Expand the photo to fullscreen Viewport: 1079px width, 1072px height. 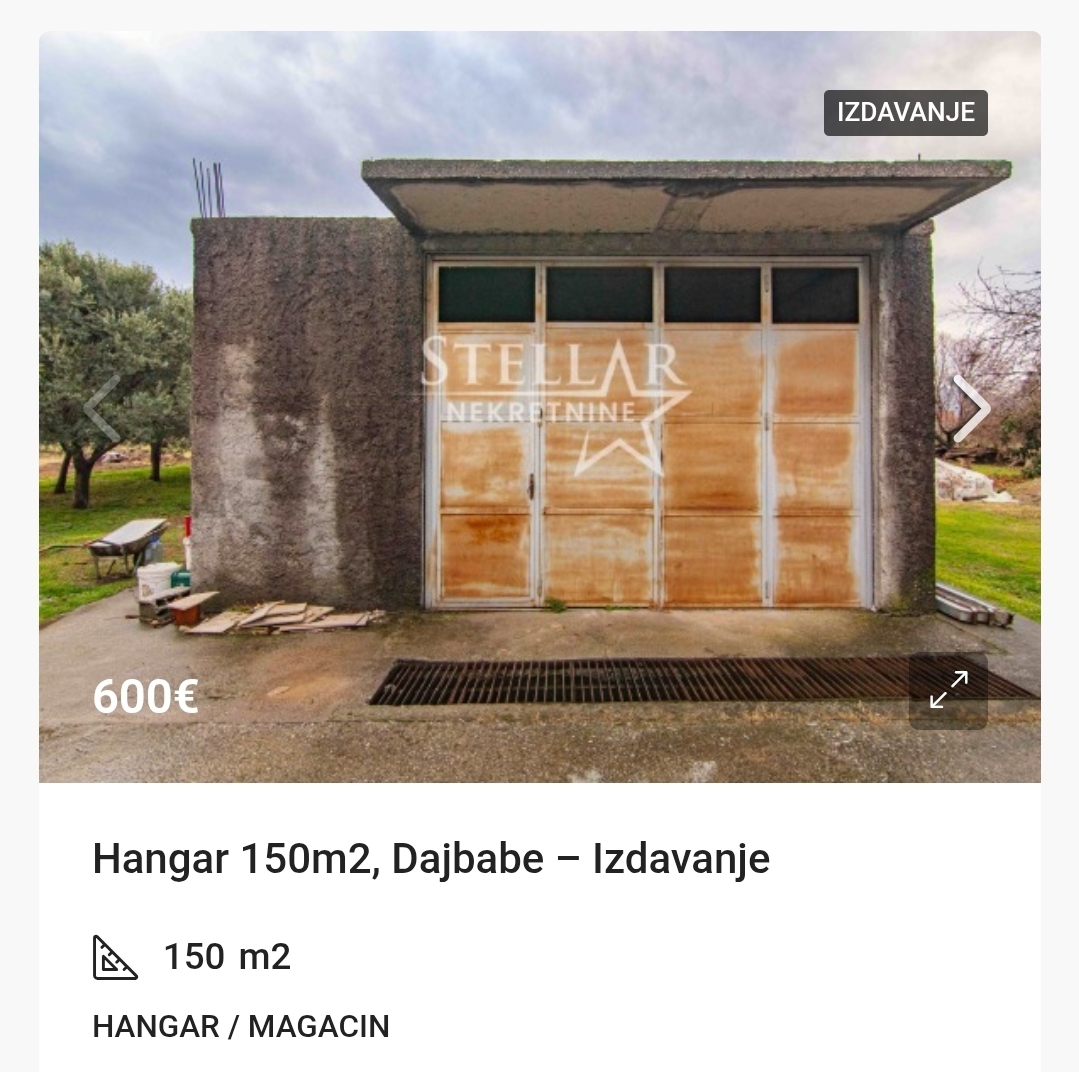948,690
